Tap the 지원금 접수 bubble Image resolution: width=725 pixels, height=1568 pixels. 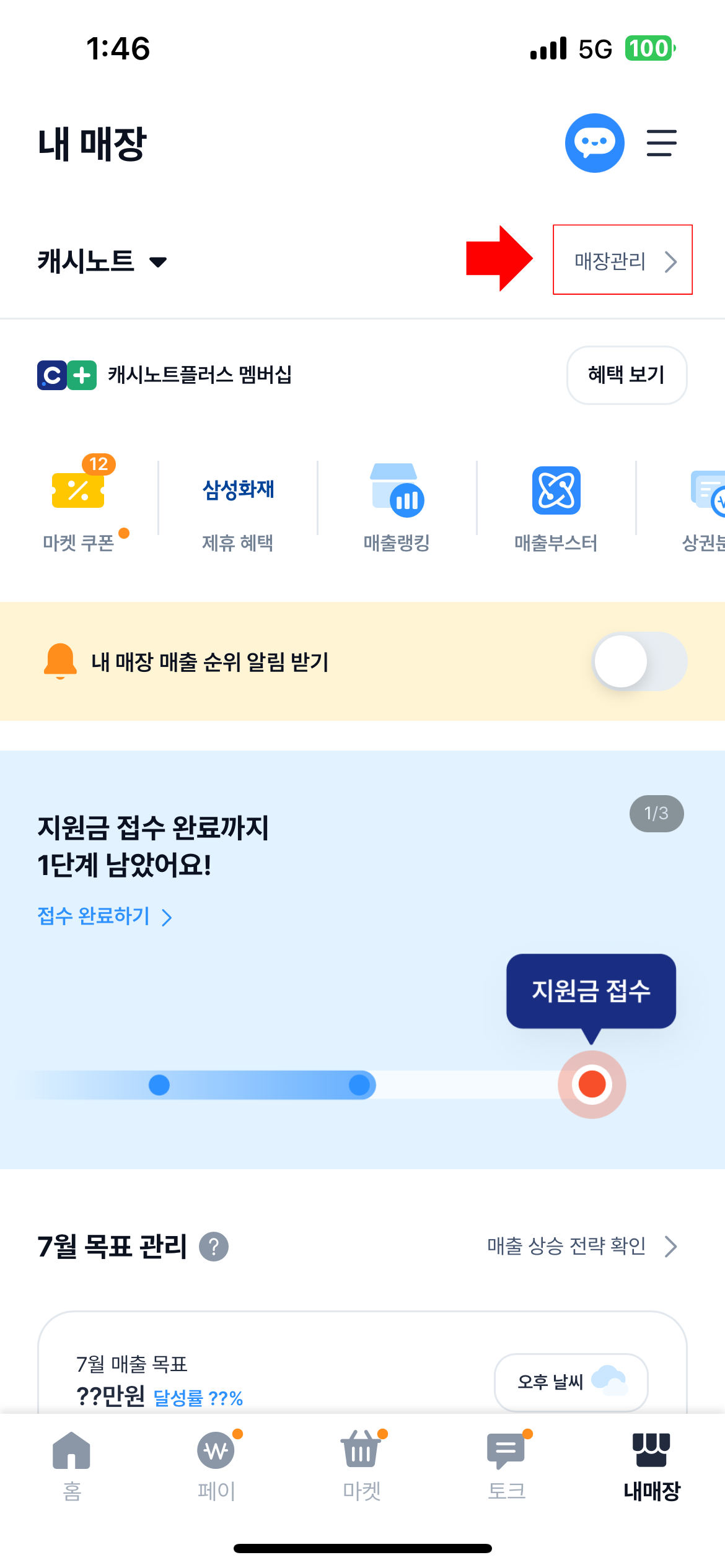[591, 991]
